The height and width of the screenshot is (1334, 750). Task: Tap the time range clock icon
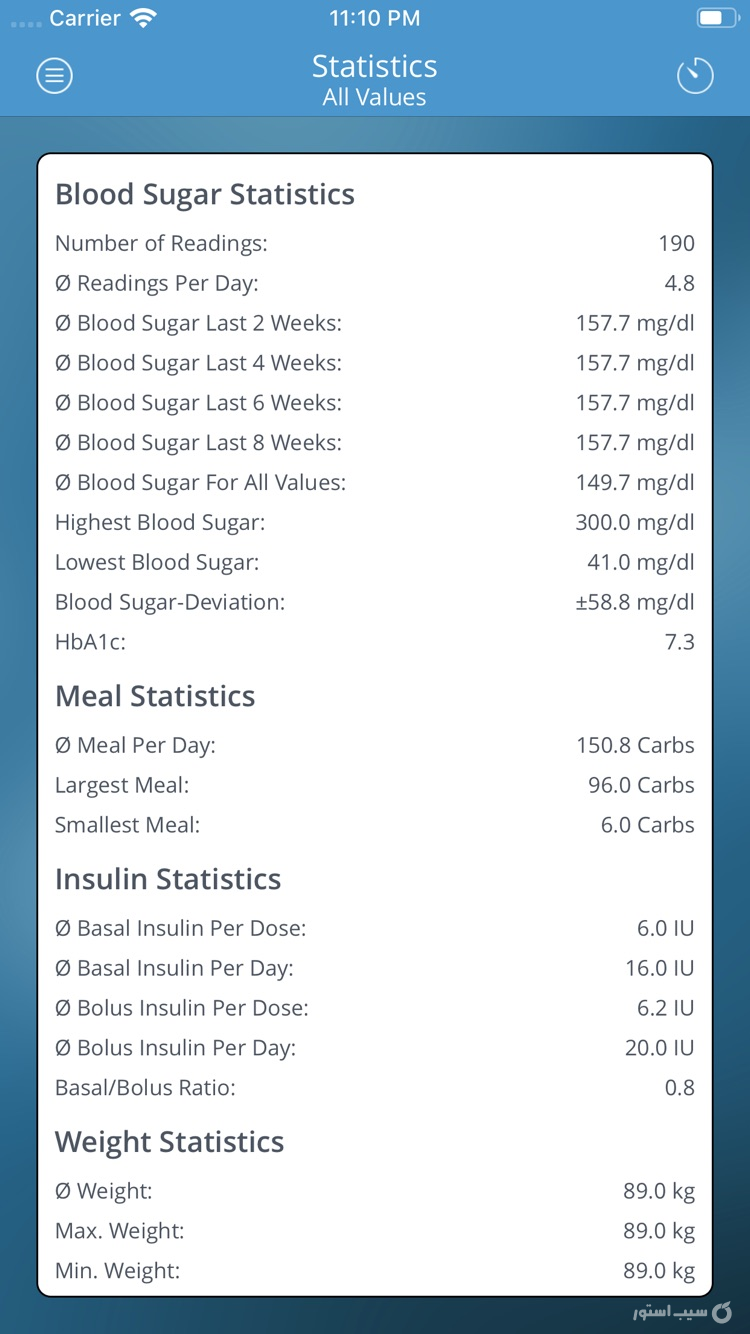tap(695, 75)
